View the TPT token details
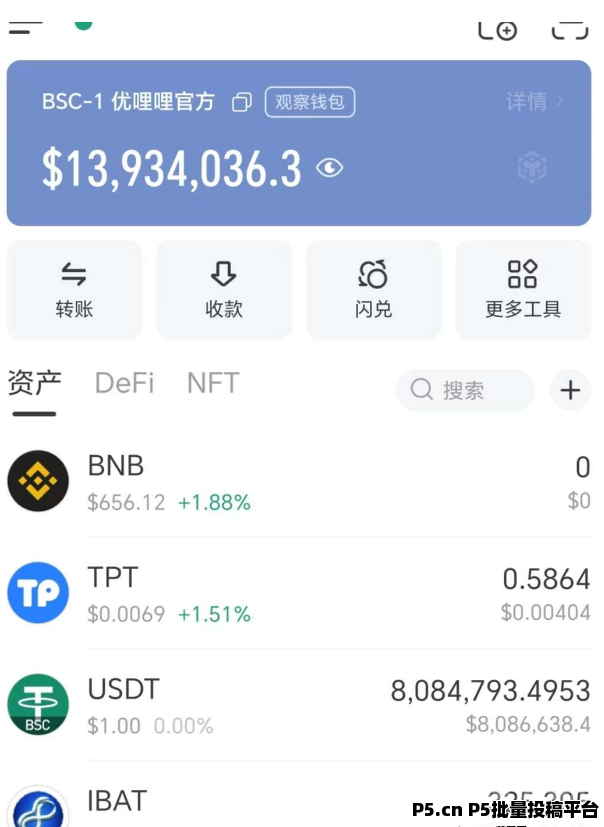This screenshot has height=827, width=604. point(300,594)
